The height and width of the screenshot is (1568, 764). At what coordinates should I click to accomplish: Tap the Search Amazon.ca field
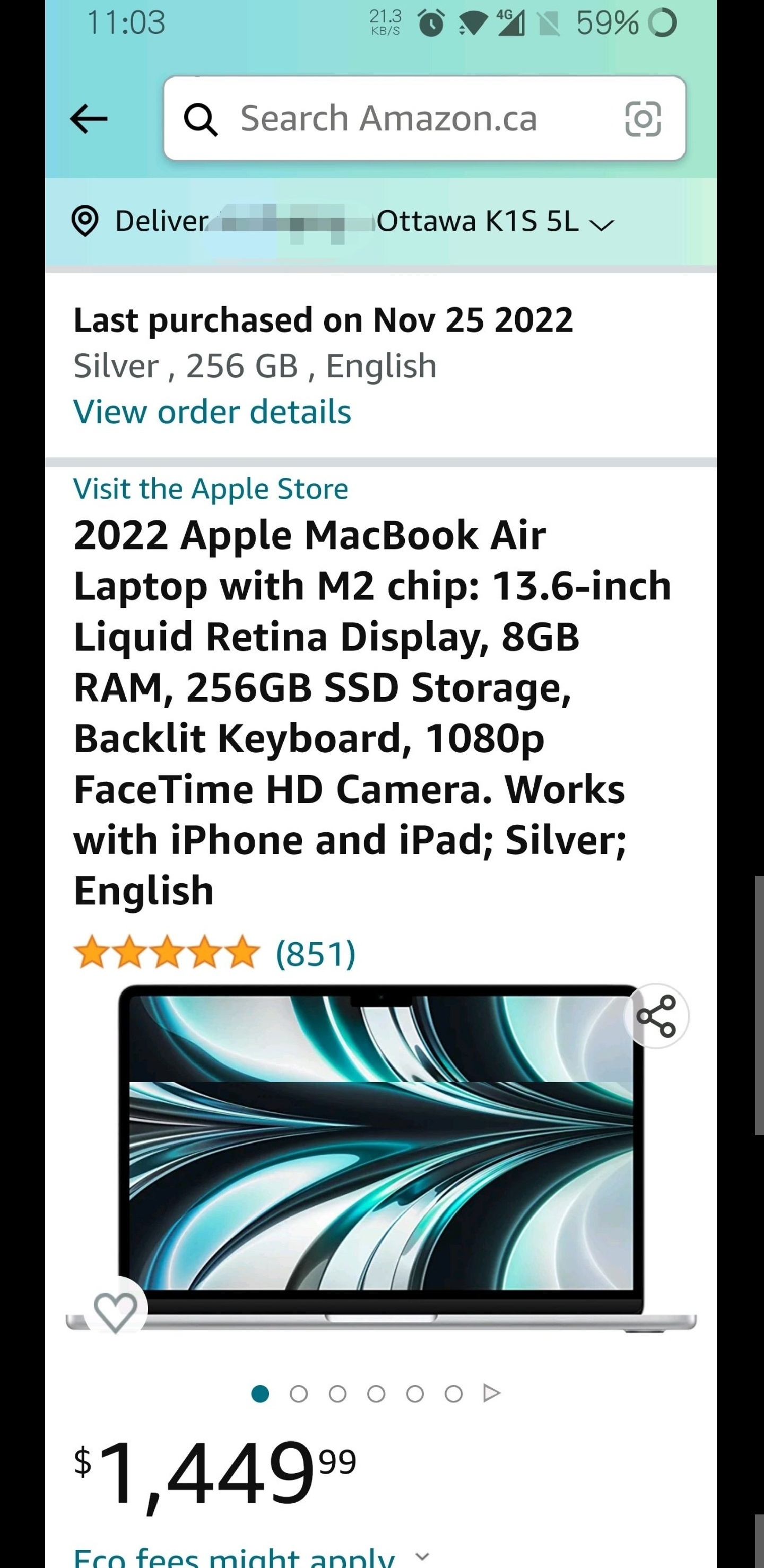coord(389,118)
